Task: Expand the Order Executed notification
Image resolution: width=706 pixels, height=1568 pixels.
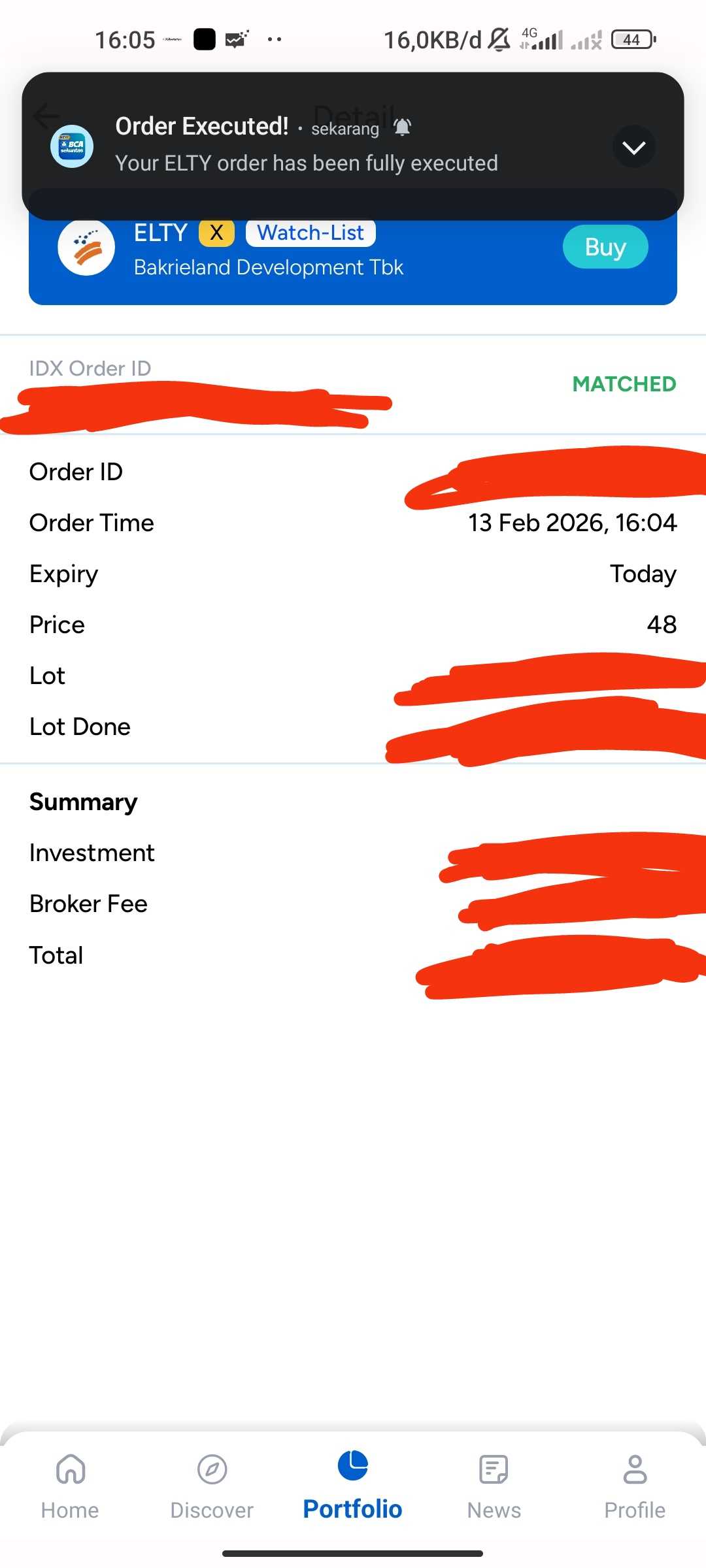Action: 633,147
